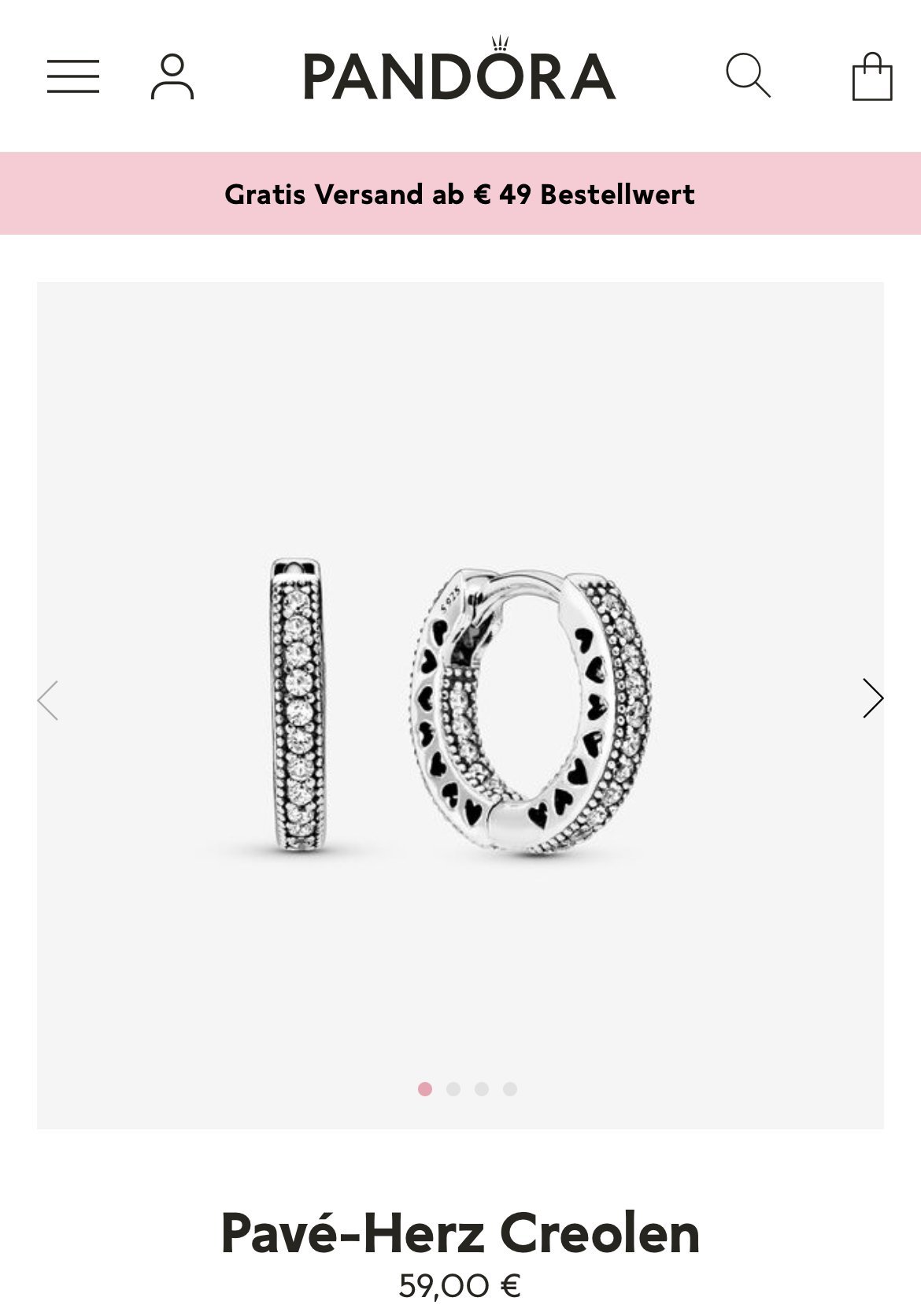Enlarge the Pavé-Herz Creolen product photo
921x1316 pixels.
coord(460,705)
